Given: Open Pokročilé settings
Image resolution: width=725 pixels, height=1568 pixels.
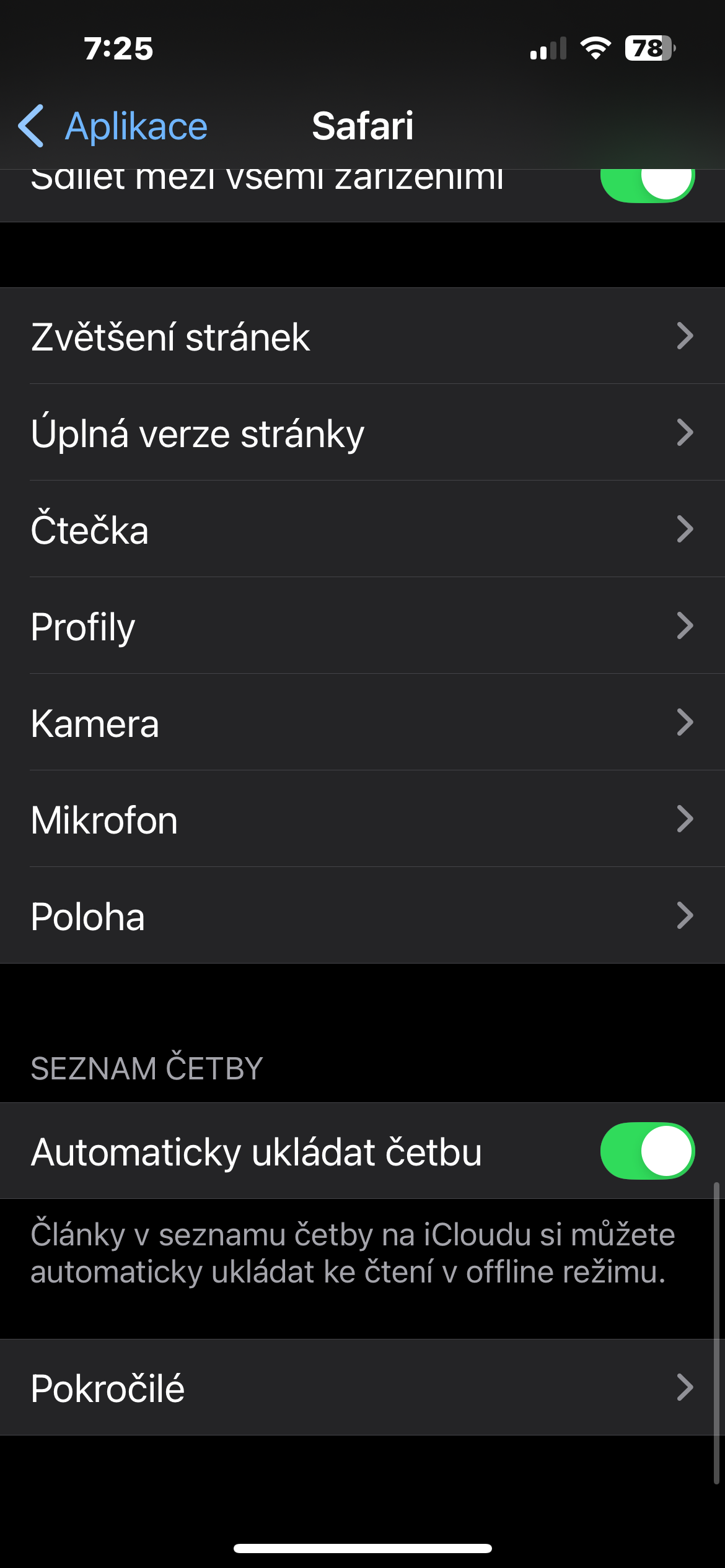Looking at the screenshot, I should pos(362,1388).
